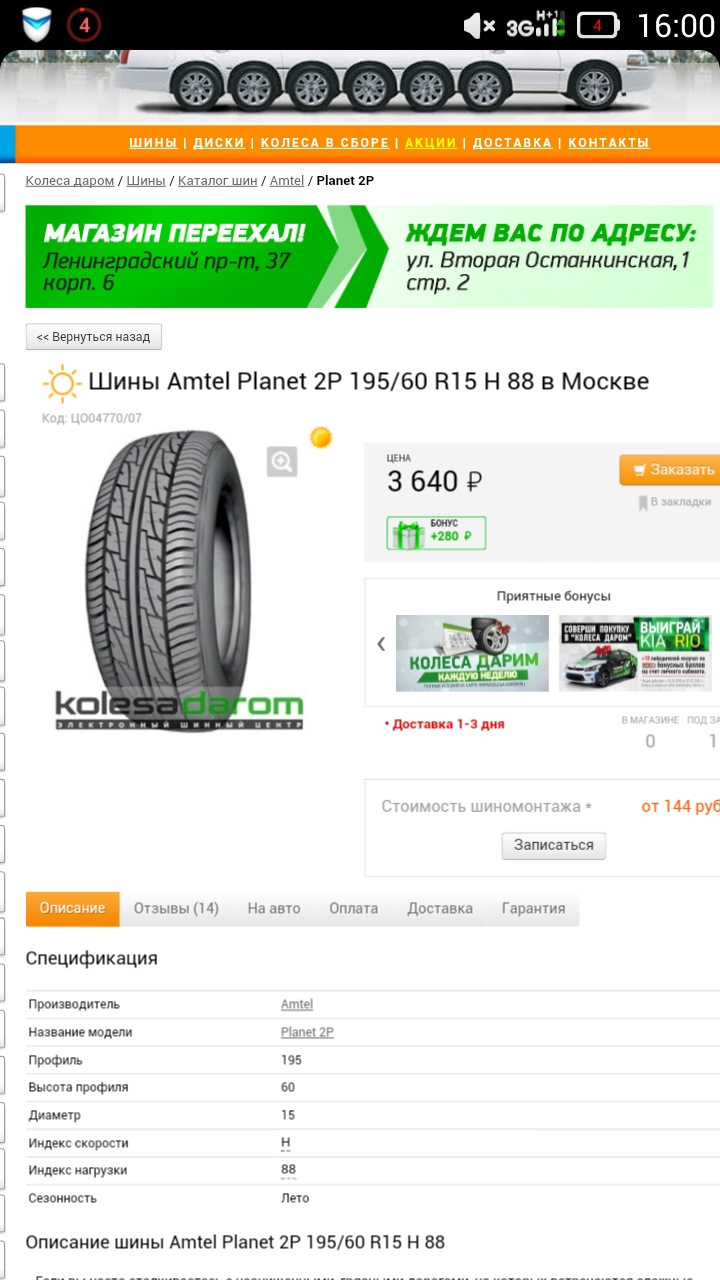Switch to the На авто tab
Viewport: 720px width, 1280px height.
274,909
